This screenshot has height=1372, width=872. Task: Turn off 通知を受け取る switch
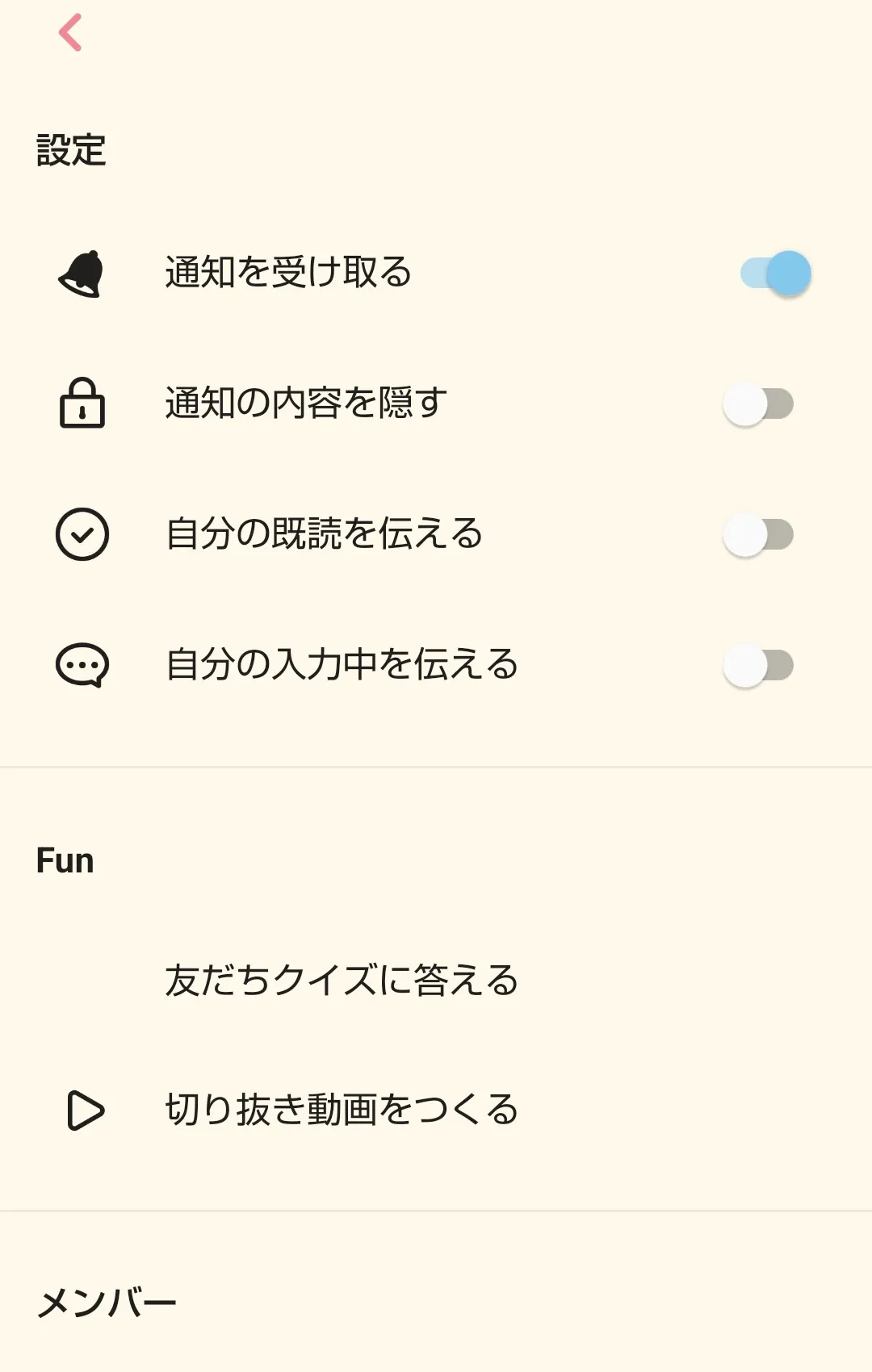click(x=775, y=274)
